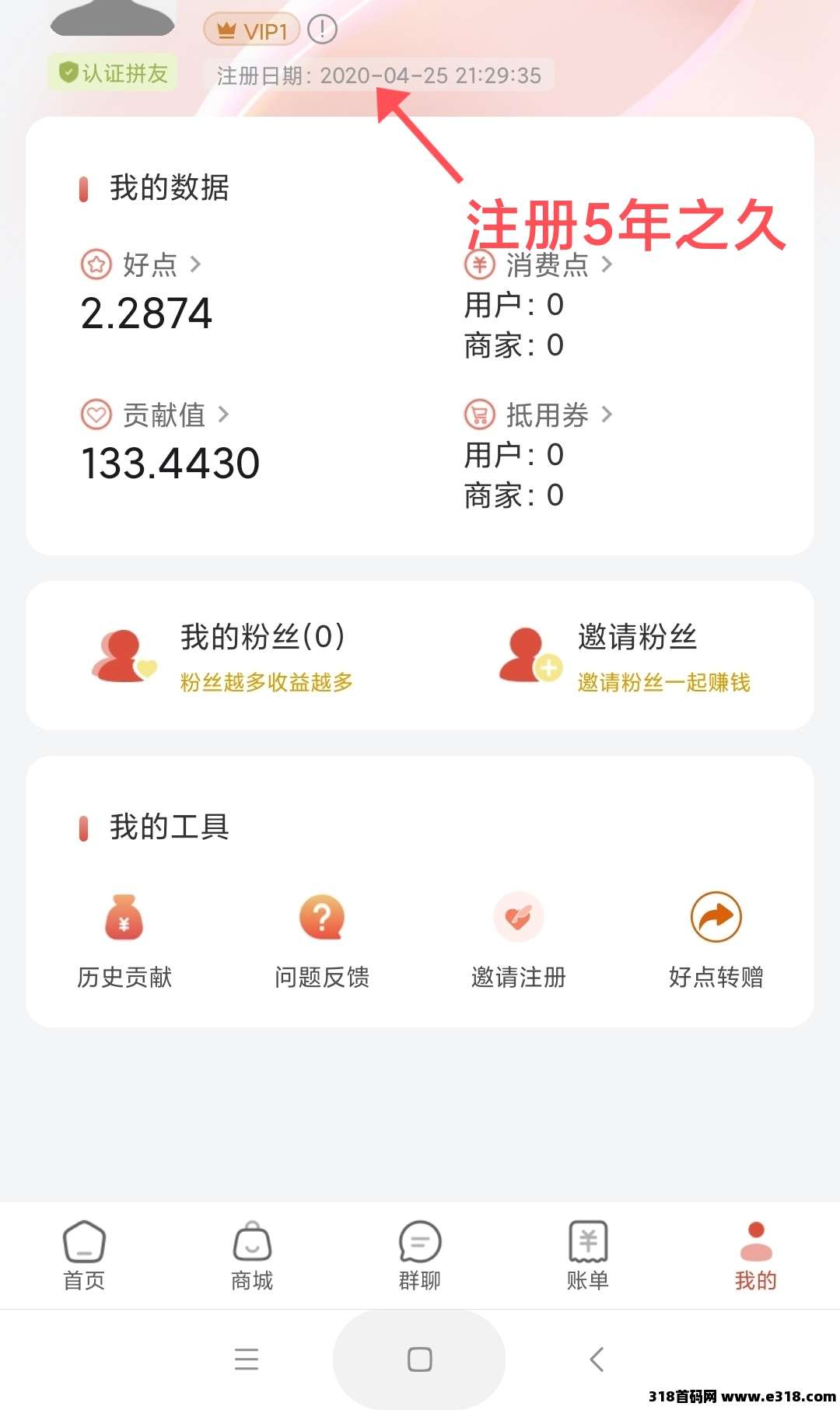Tap the 我的粉丝 red person icon
Screen dimensions: 840x1410
[x=121, y=656]
